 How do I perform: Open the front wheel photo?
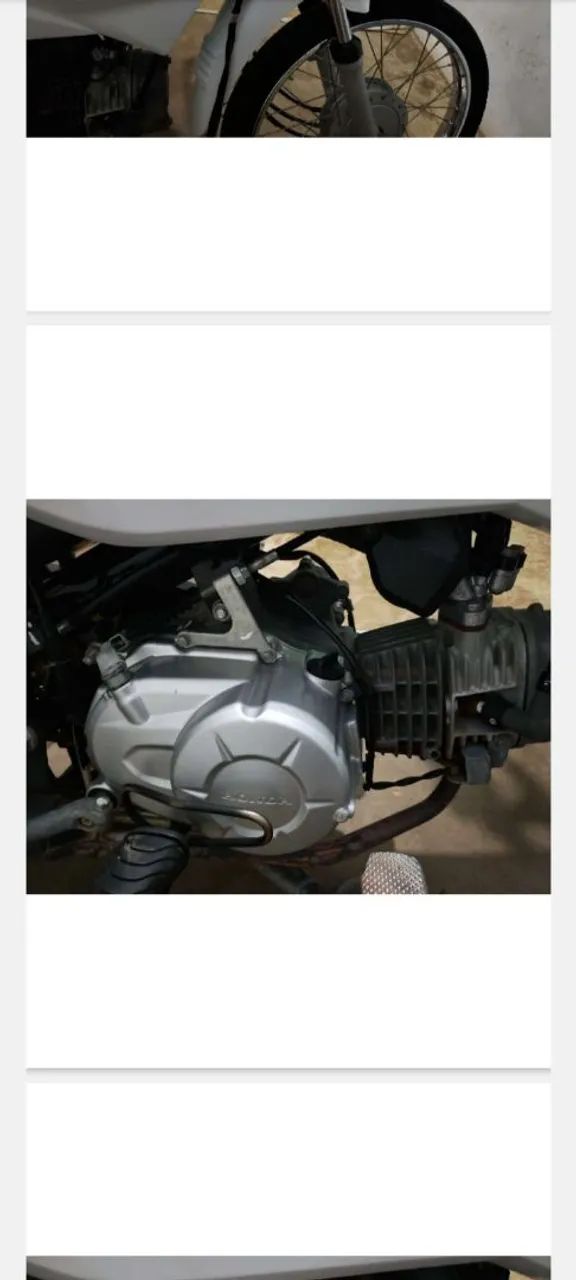(288, 68)
